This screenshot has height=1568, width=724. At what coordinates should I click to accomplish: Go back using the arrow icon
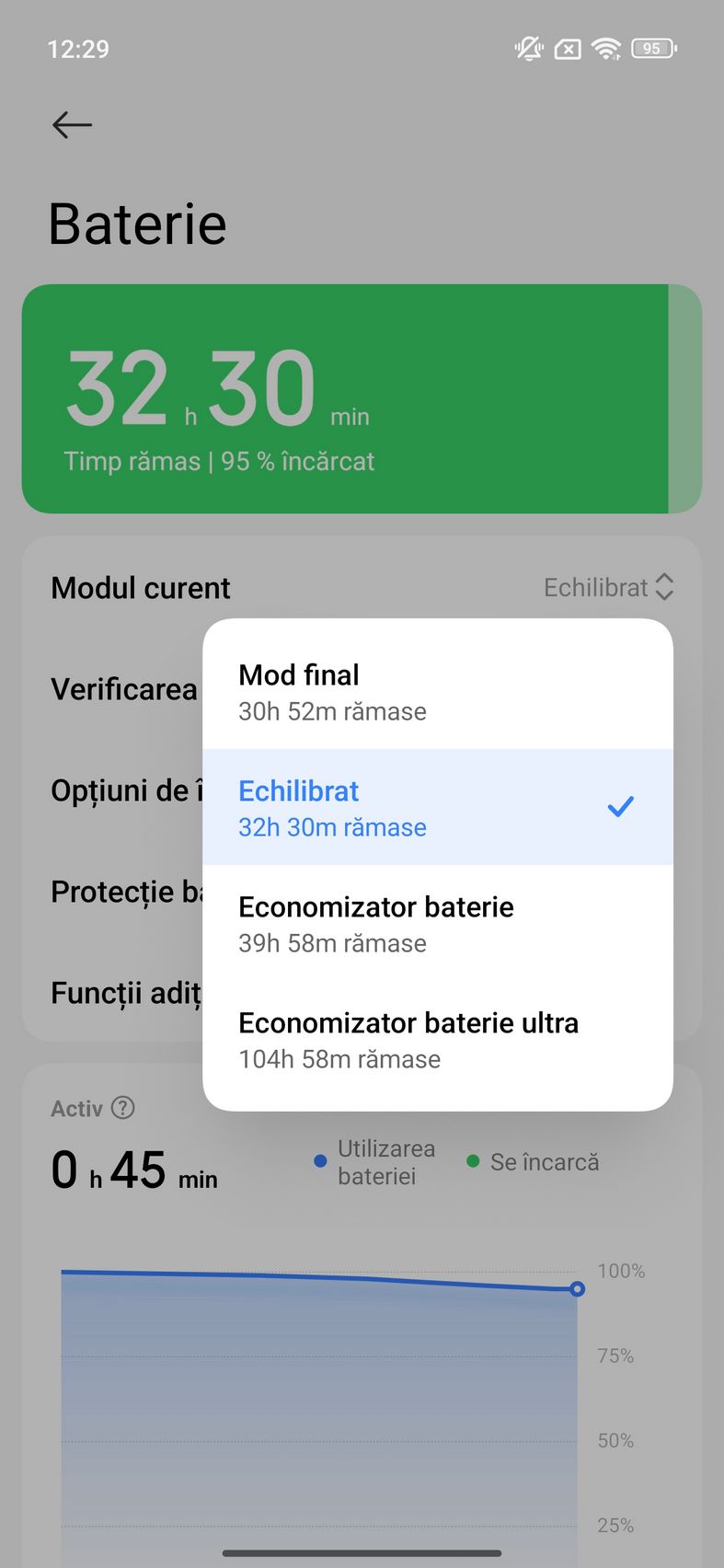pyautogui.click(x=72, y=124)
